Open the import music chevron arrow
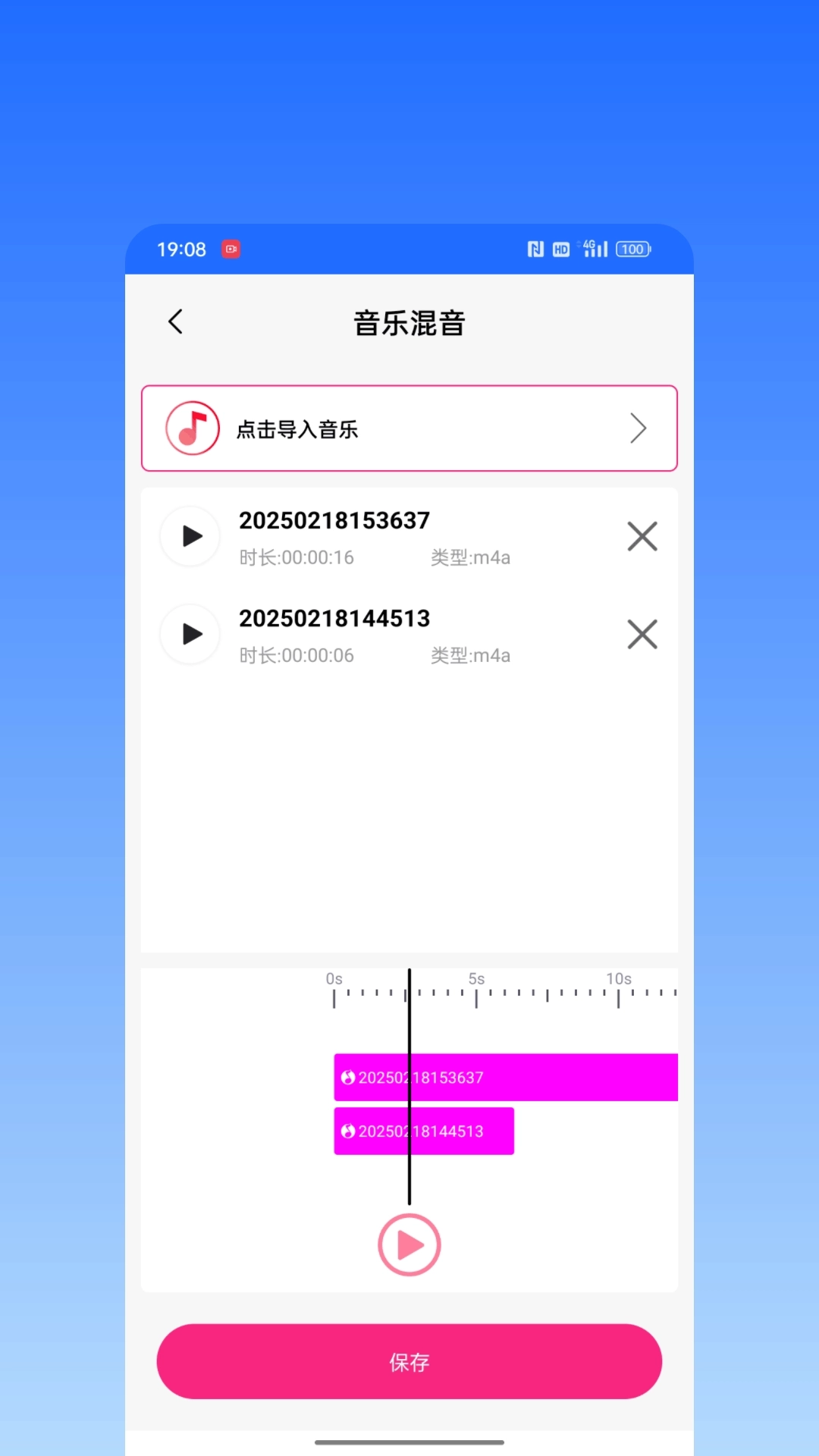The image size is (819, 1456). 638,428
